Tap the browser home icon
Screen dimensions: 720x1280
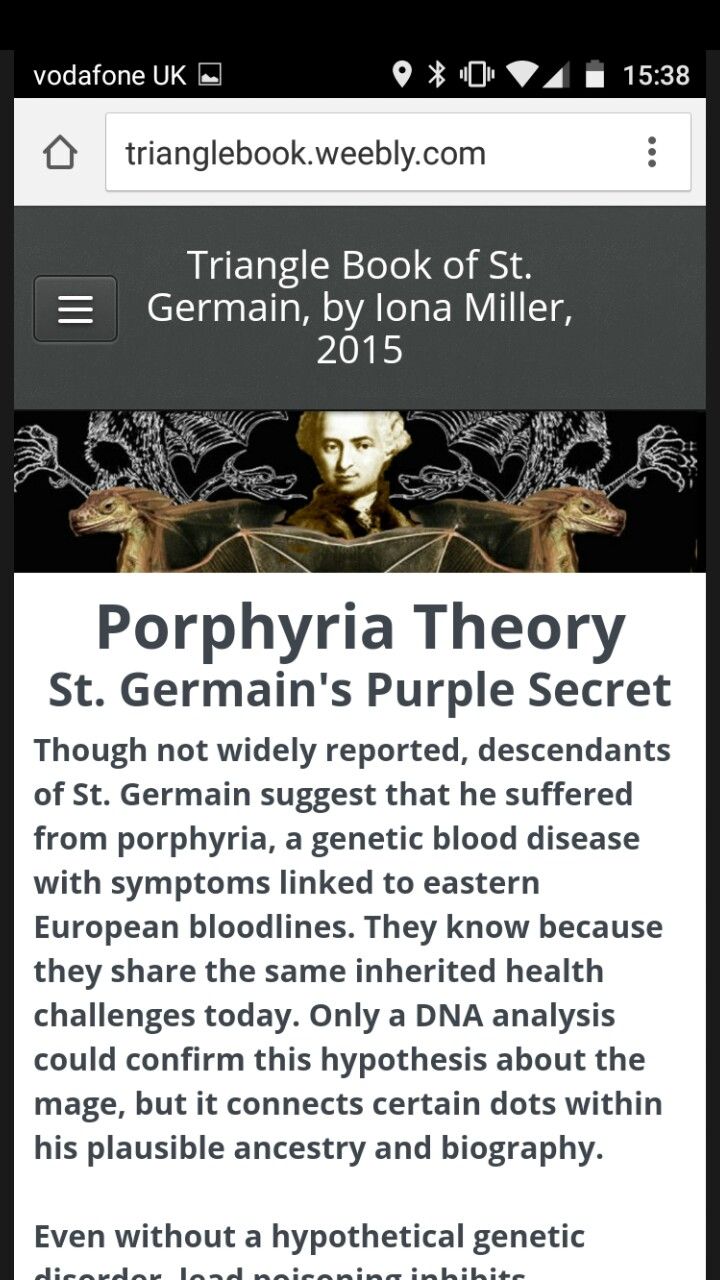tap(60, 153)
